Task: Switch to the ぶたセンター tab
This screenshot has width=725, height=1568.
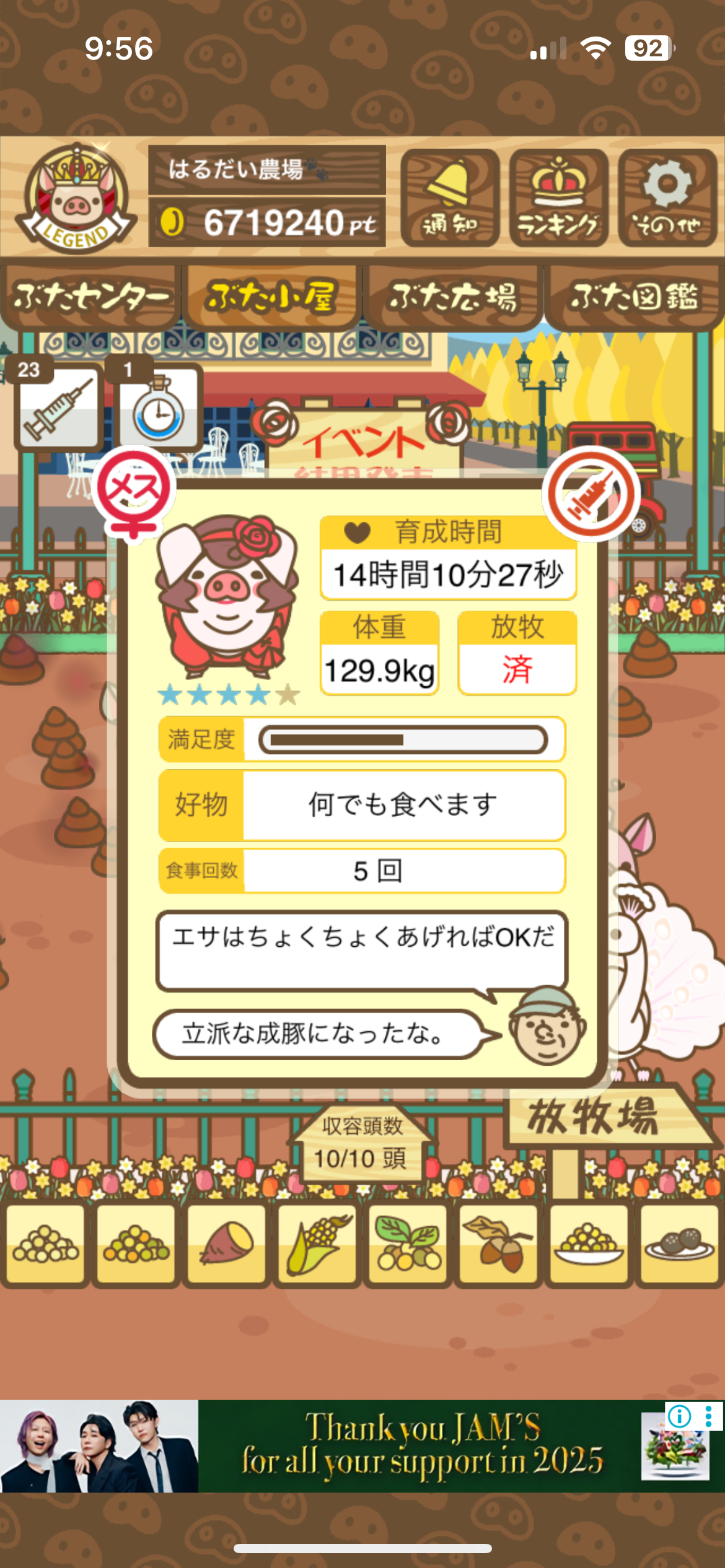Action: (90, 297)
